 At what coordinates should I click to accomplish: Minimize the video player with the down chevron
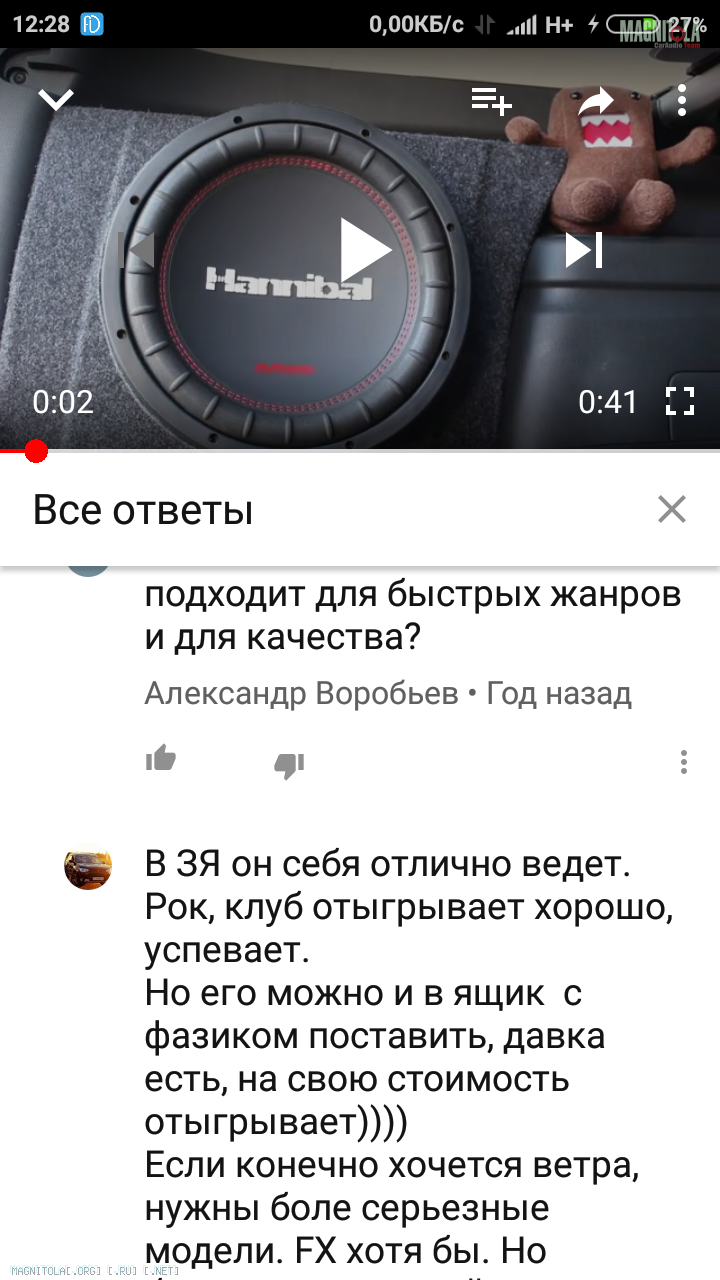57,99
